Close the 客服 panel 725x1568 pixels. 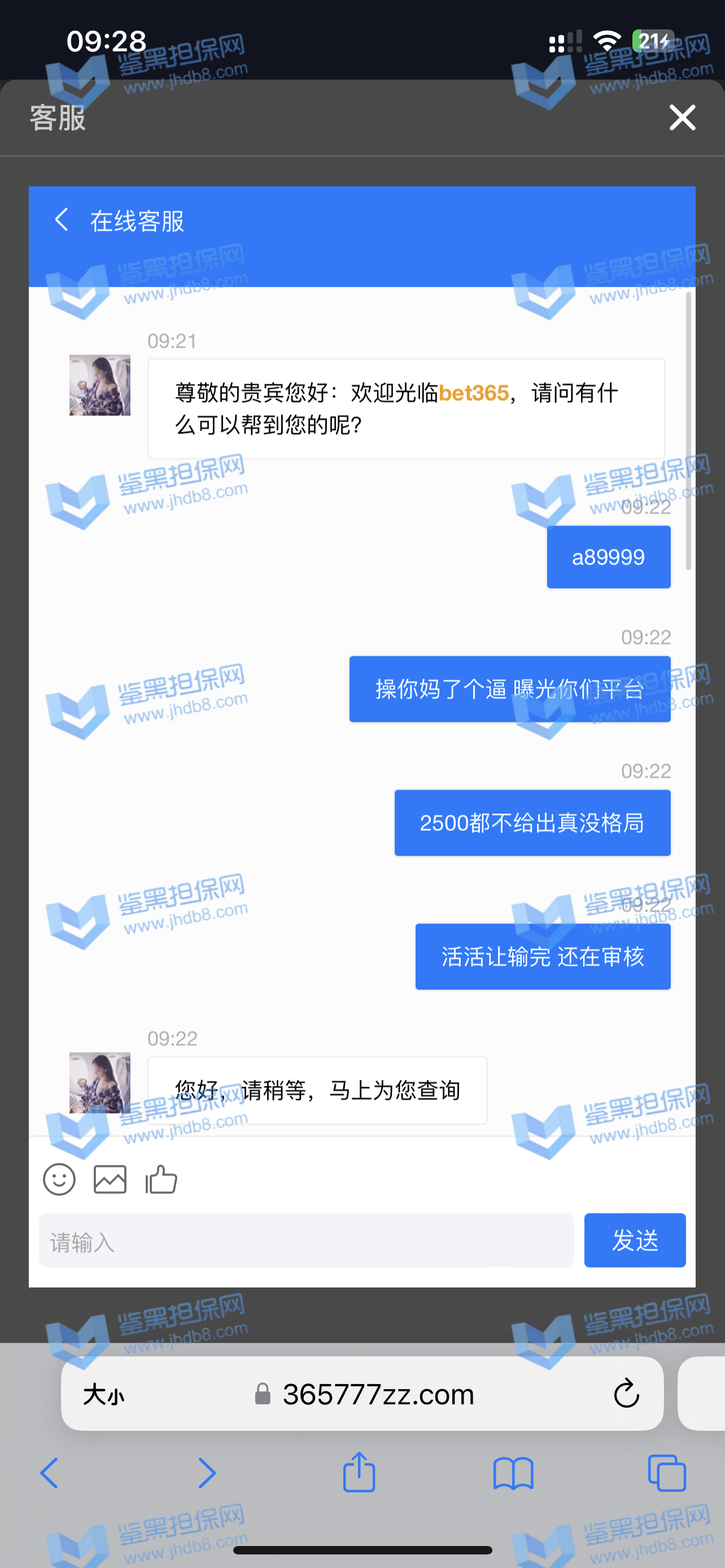click(x=682, y=117)
